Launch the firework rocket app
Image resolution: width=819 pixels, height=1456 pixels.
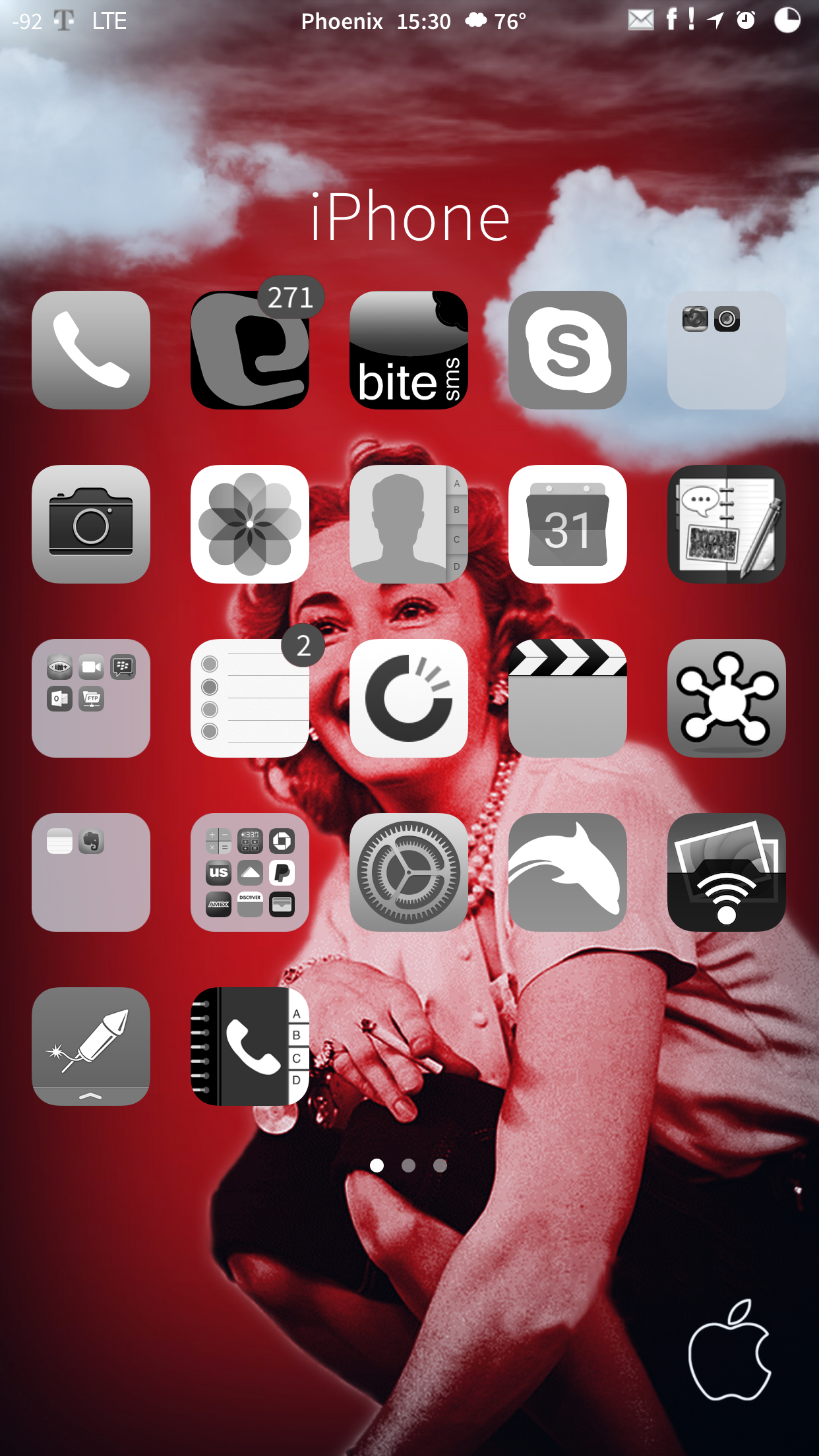91,1046
